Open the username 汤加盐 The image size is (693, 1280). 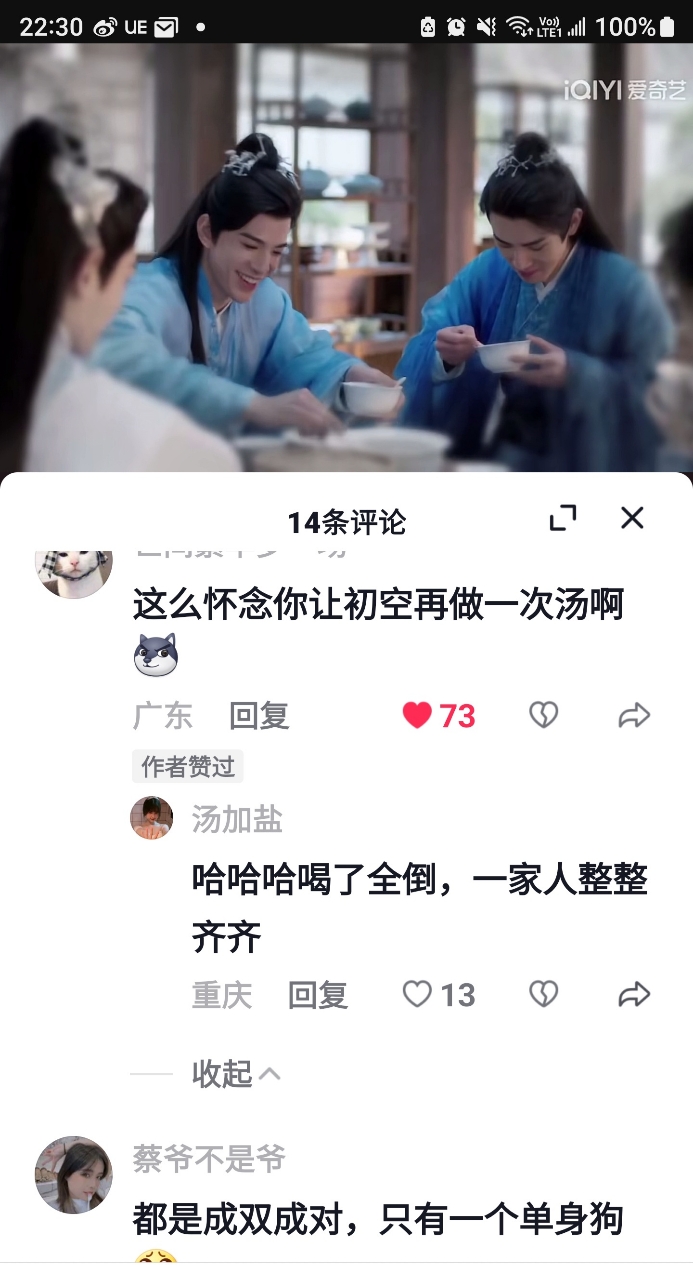237,819
